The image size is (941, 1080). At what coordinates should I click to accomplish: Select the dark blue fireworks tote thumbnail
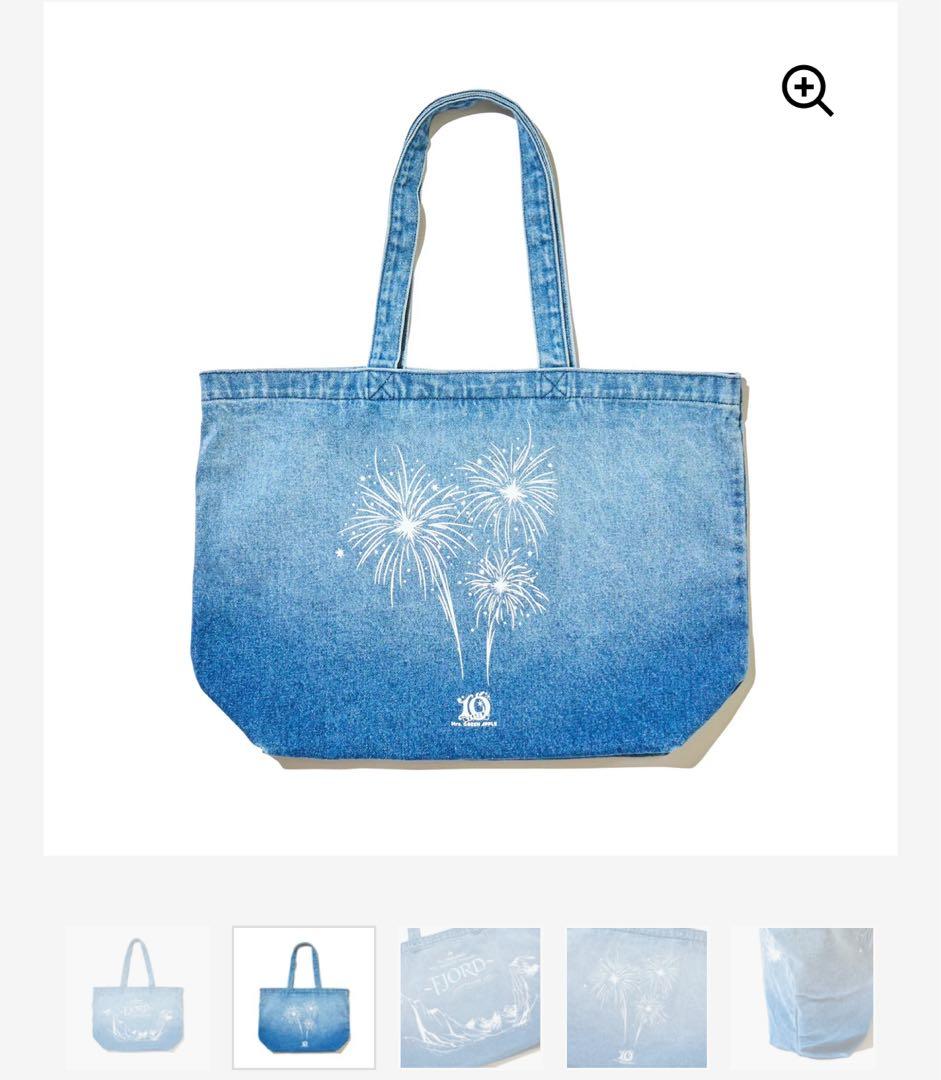click(x=304, y=997)
